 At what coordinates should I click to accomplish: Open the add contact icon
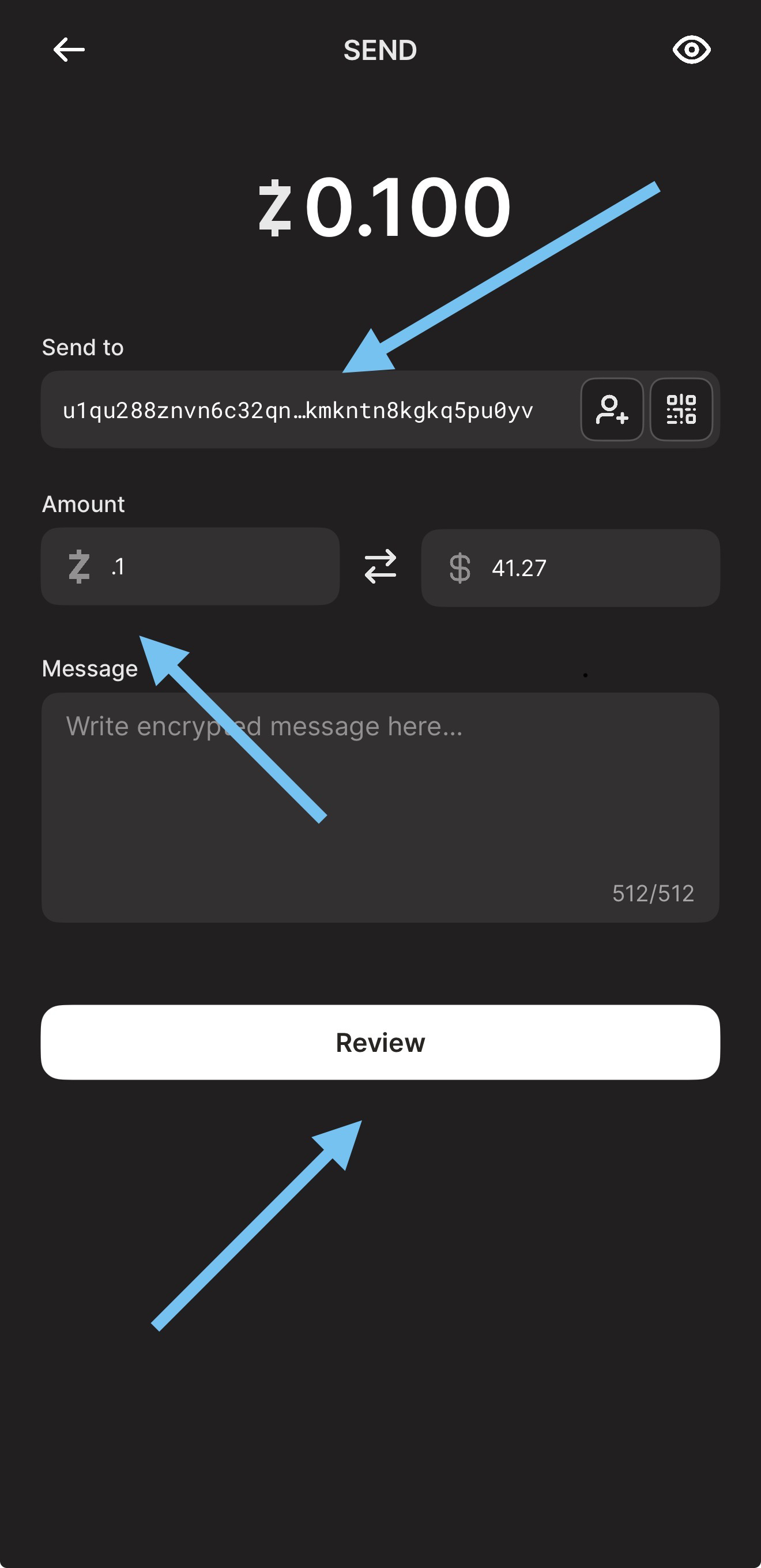coord(611,409)
